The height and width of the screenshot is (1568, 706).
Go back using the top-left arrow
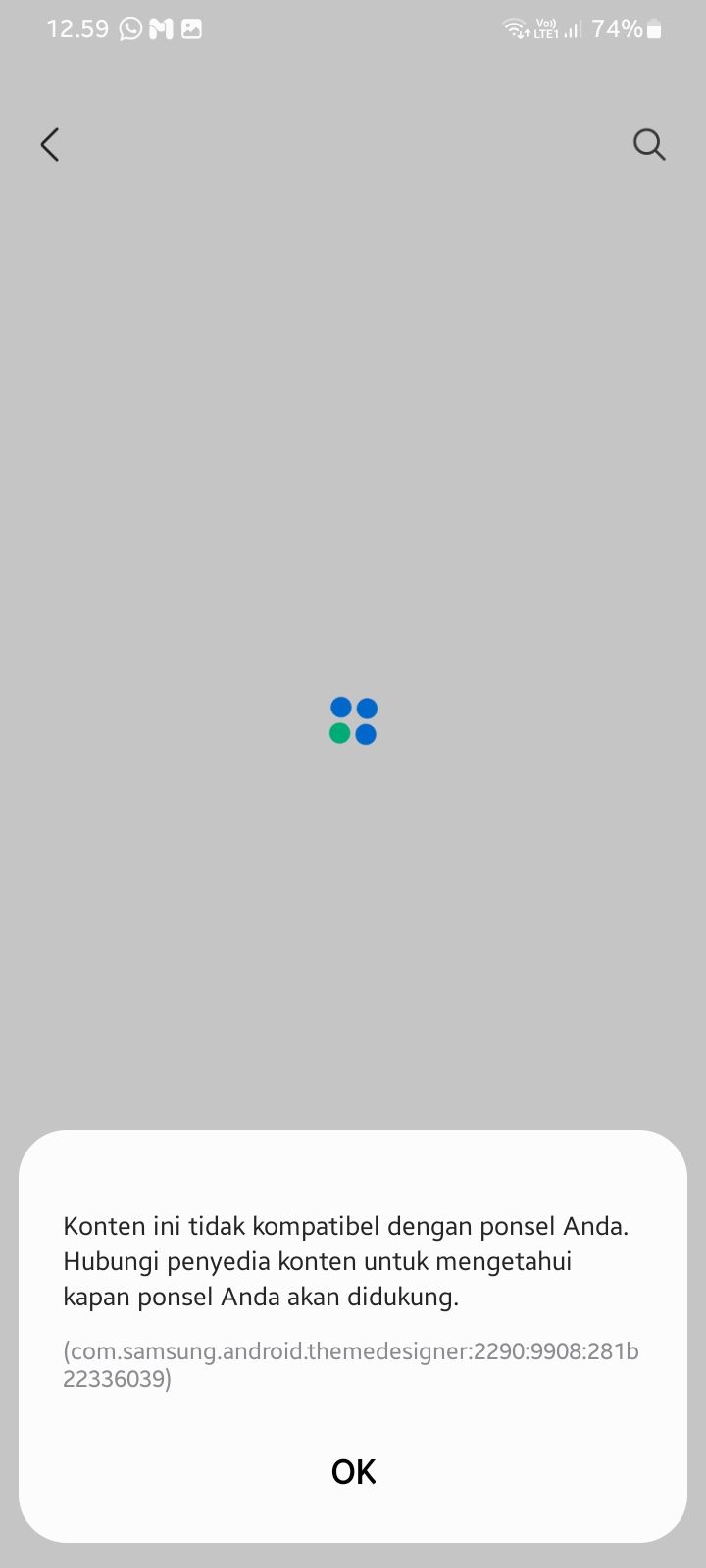coord(50,145)
